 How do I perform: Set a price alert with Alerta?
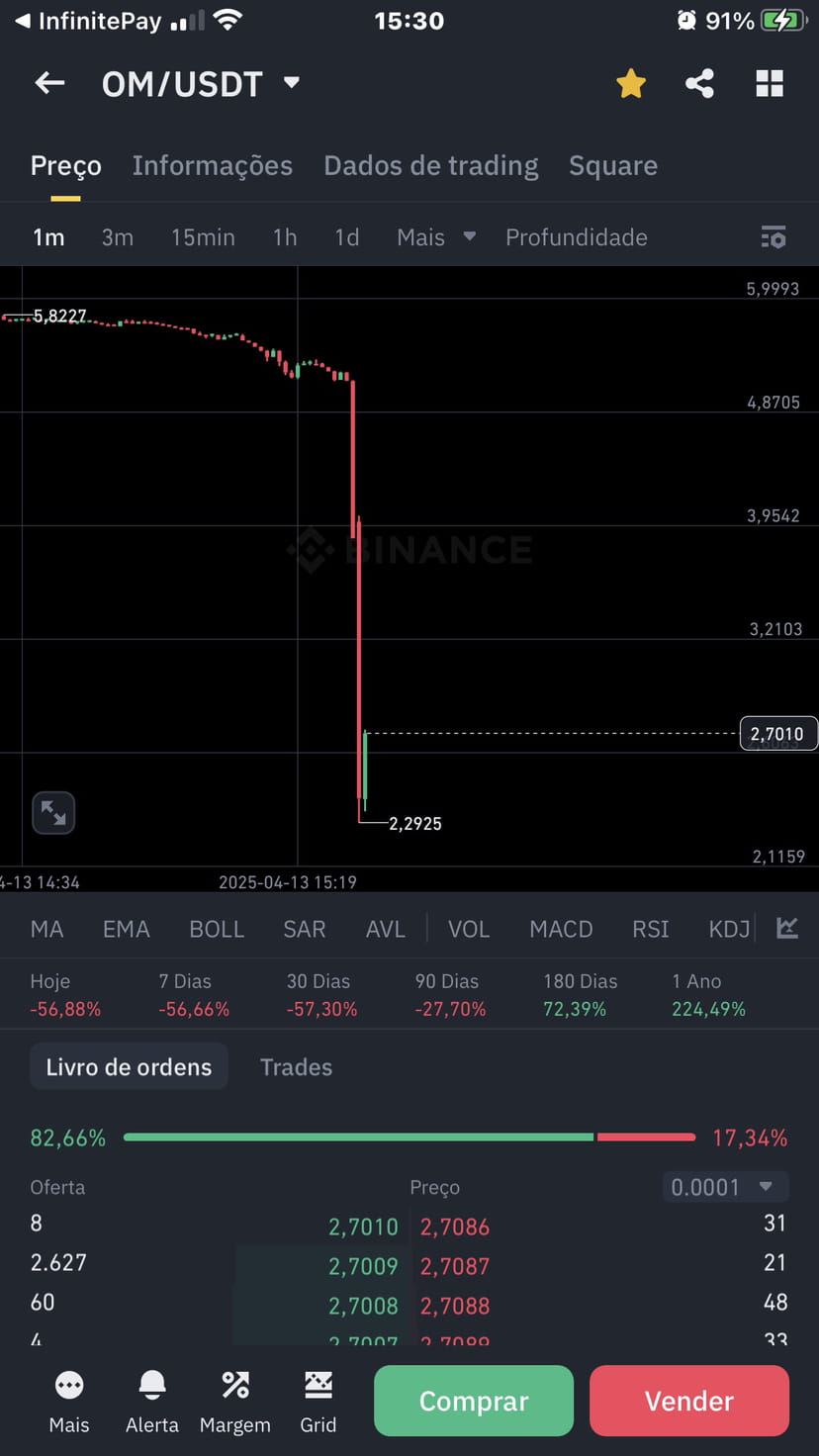[x=151, y=1401]
